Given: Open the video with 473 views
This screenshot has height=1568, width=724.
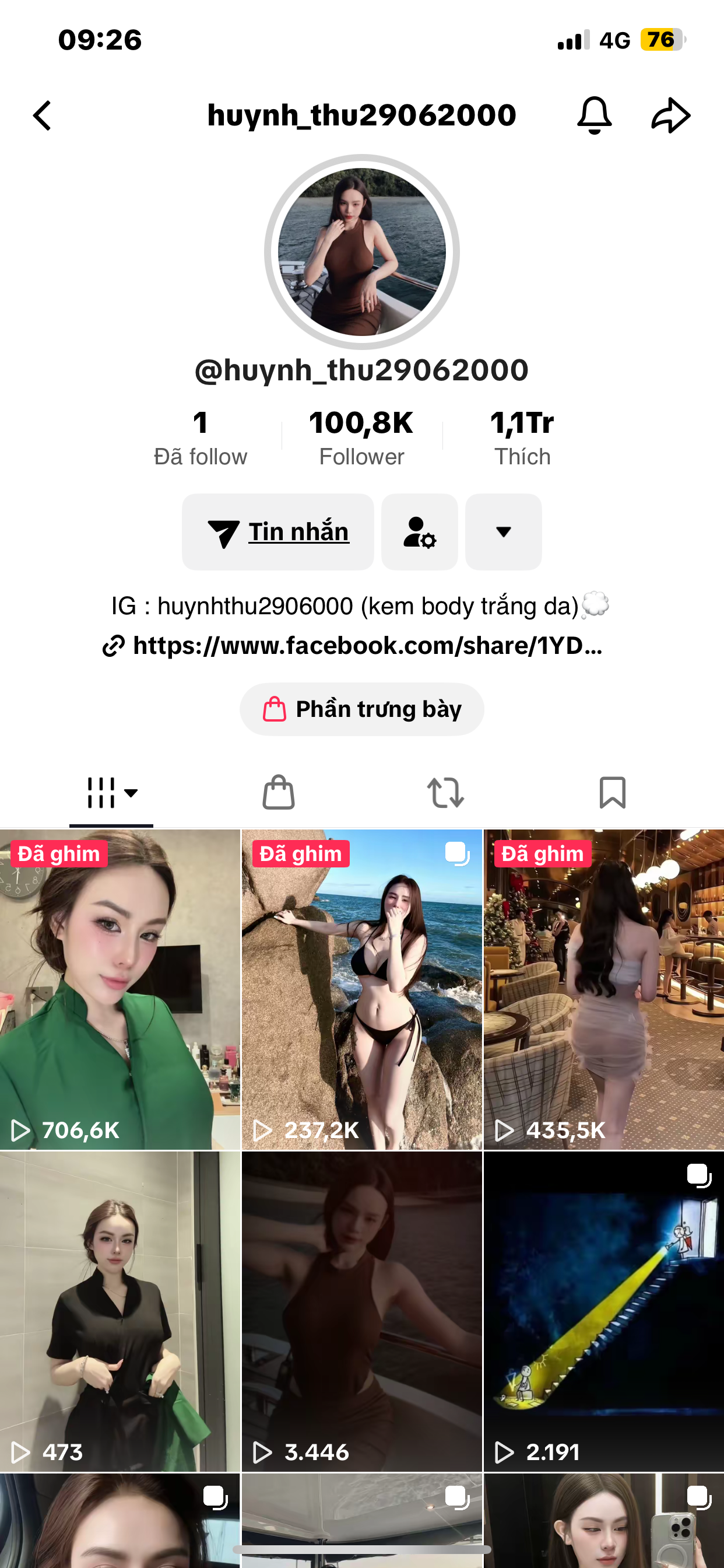Looking at the screenshot, I should click(120, 1311).
